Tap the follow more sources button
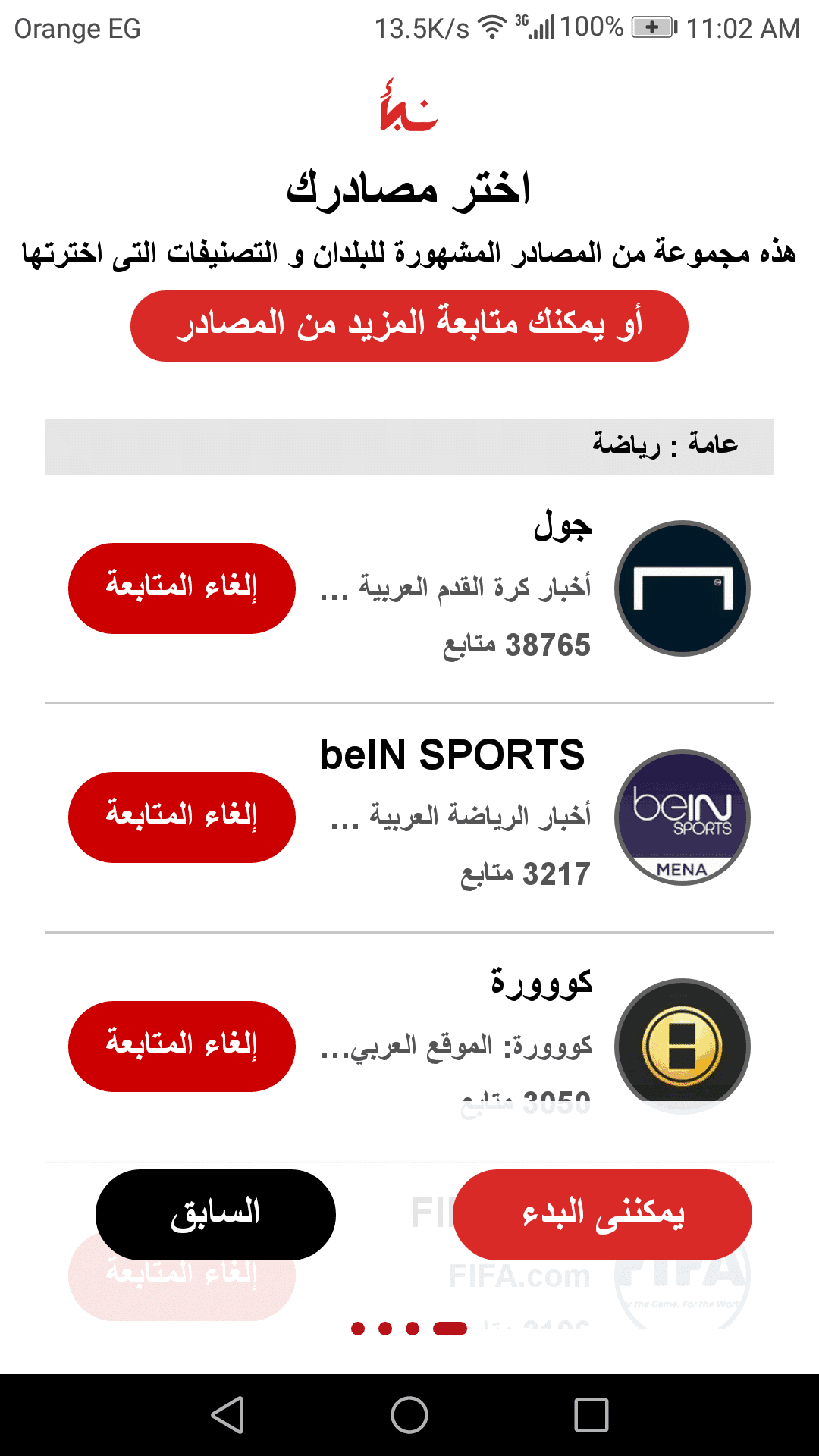 409,325
